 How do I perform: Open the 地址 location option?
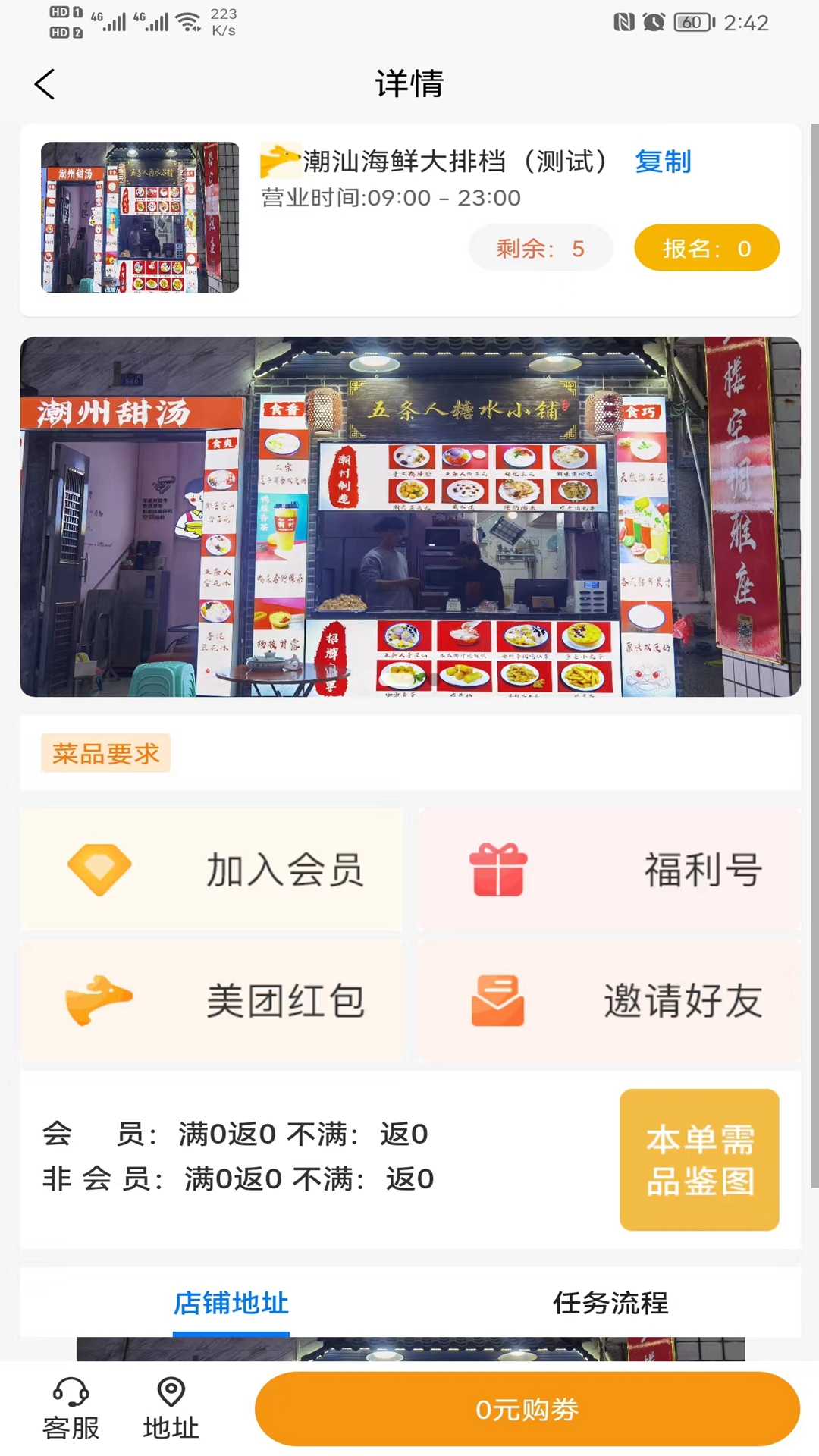(x=171, y=1409)
